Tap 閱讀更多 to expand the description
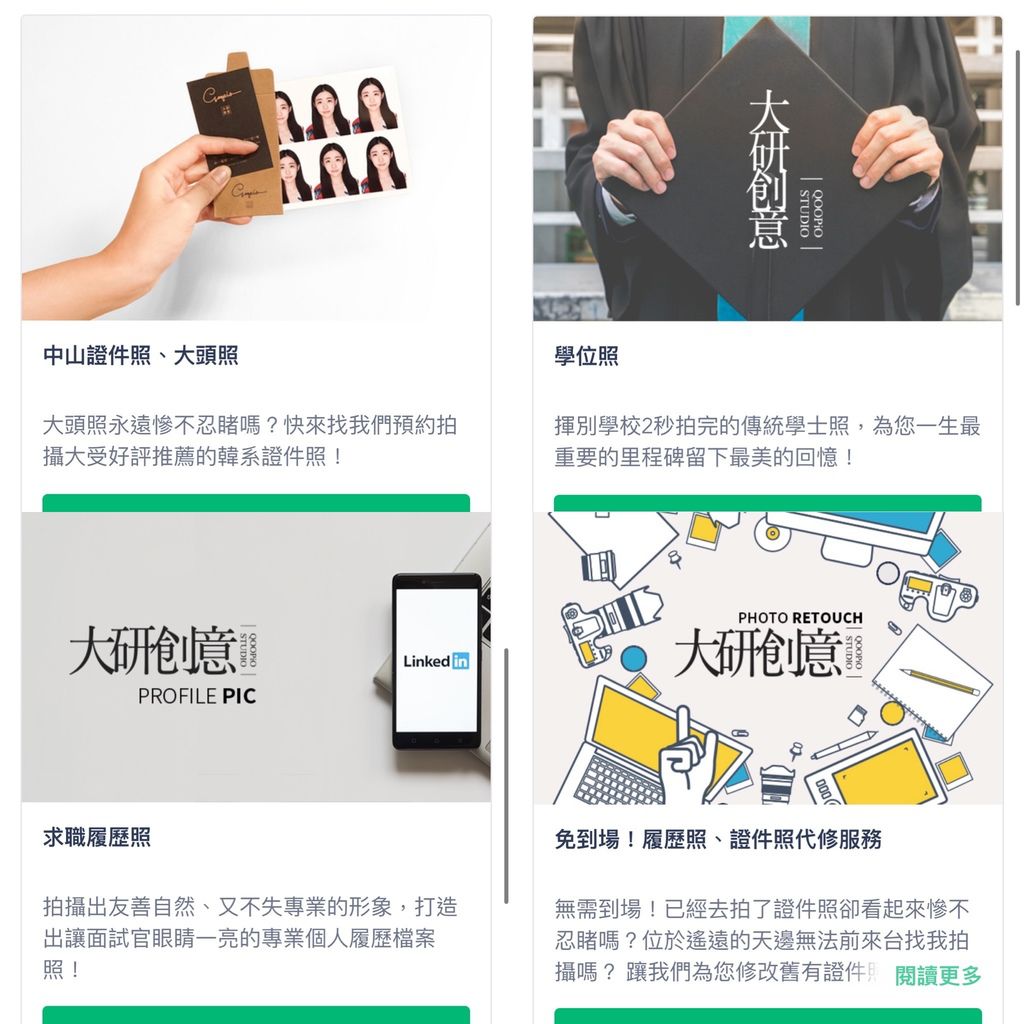Image resolution: width=1024 pixels, height=1024 pixels. 938,975
